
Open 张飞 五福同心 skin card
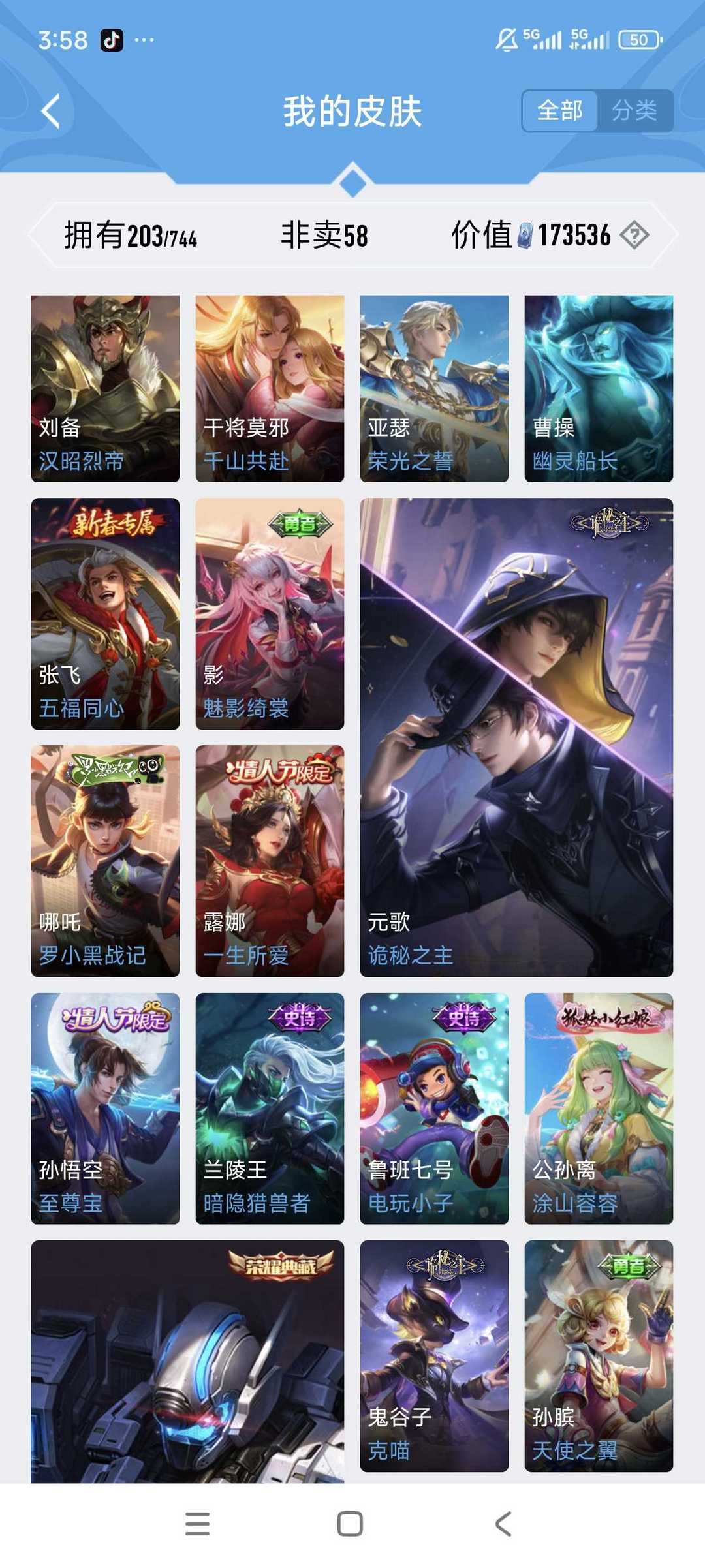click(x=105, y=613)
